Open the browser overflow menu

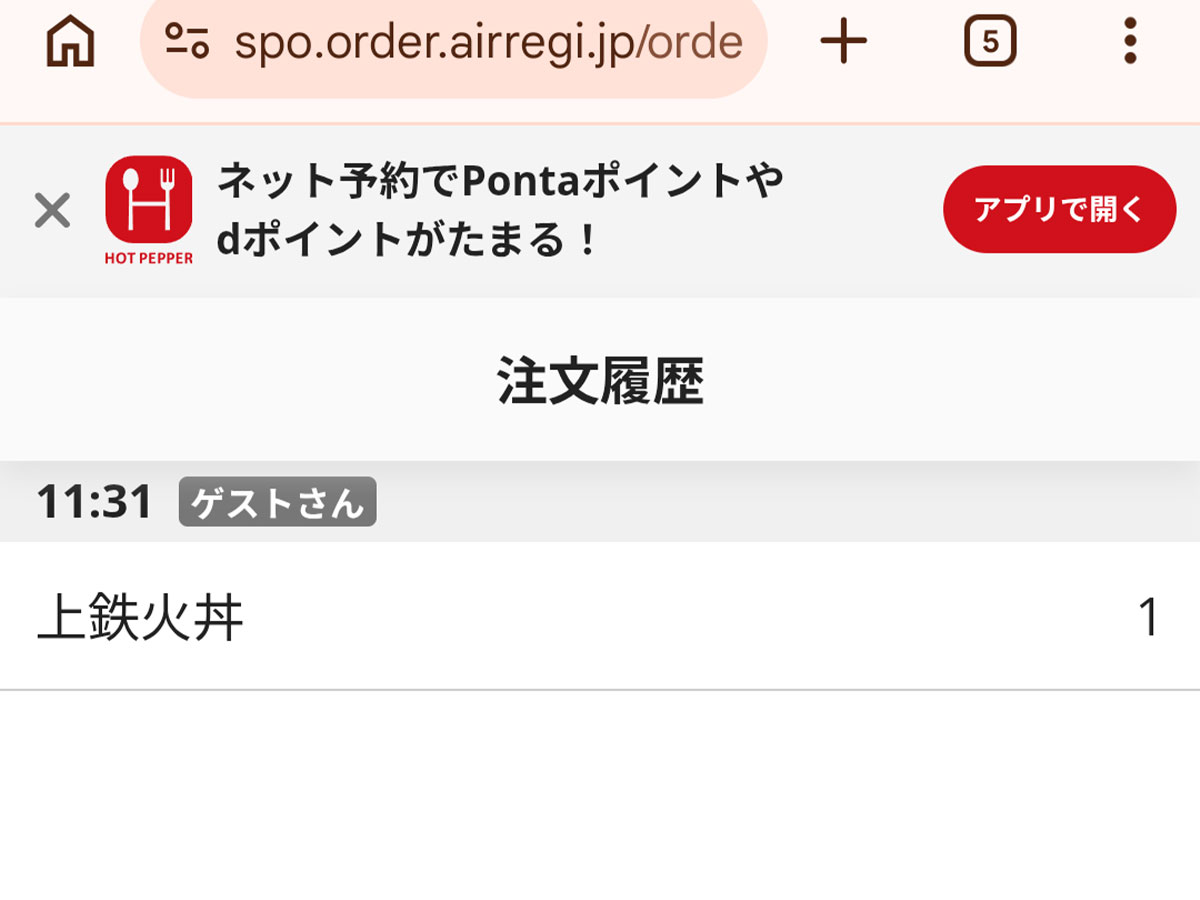coord(1130,42)
